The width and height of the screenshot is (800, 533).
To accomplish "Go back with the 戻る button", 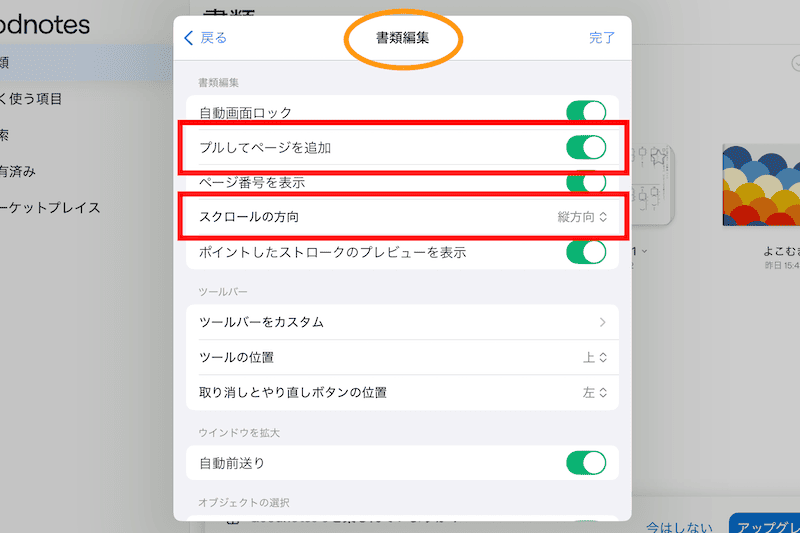I will click(x=206, y=38).
